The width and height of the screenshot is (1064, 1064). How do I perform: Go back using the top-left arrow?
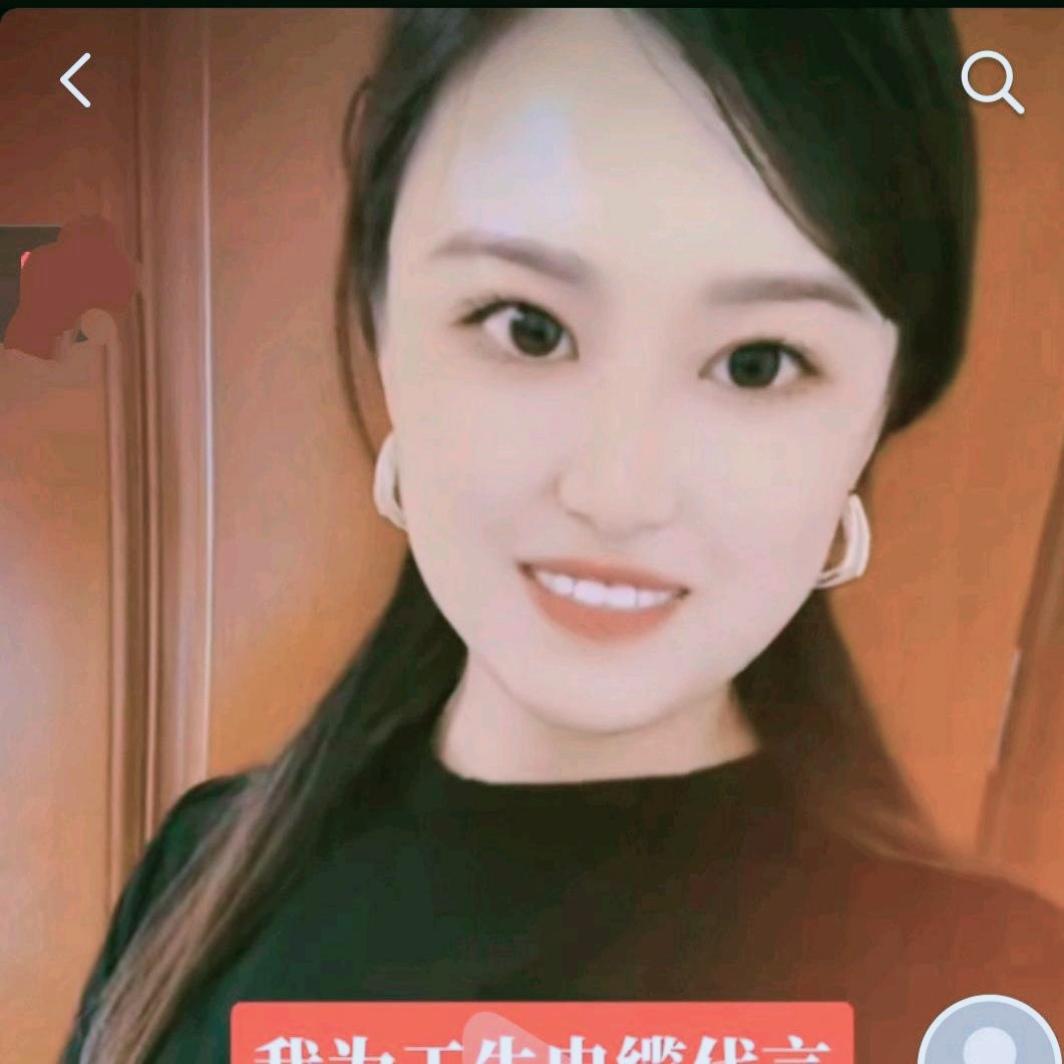point(76,81)
